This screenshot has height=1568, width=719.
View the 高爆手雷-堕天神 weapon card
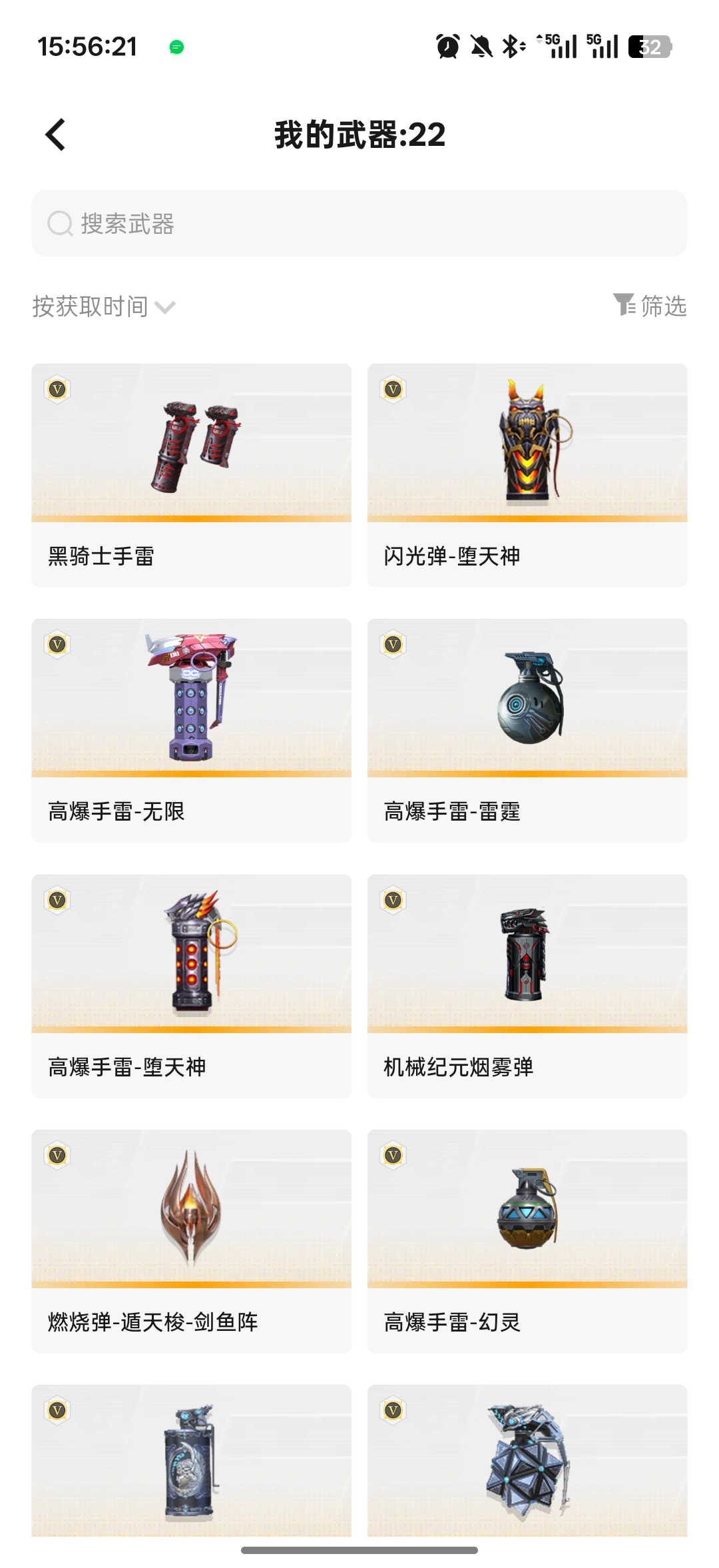[x=191, y=985]
